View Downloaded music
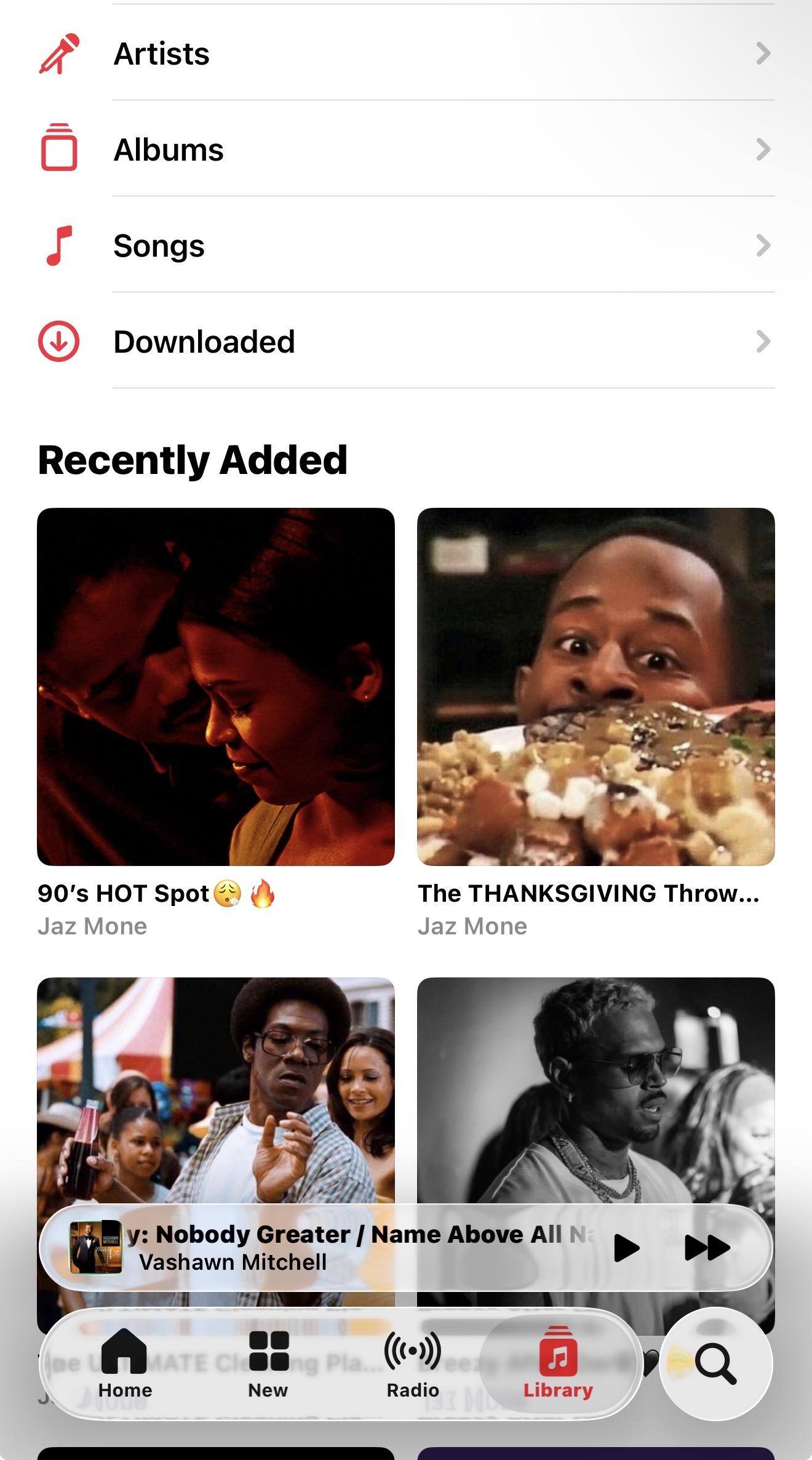The height and width of the screenshot is (1460, 812). point(406,342)
